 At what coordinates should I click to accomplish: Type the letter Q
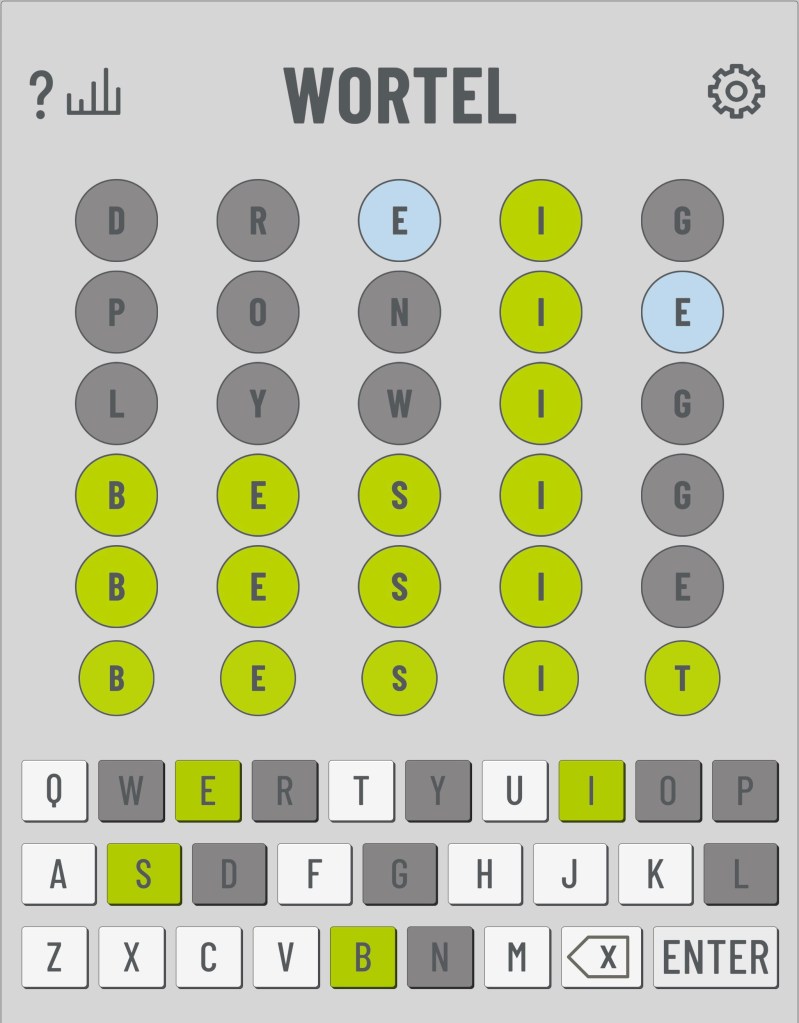[54, 791]
